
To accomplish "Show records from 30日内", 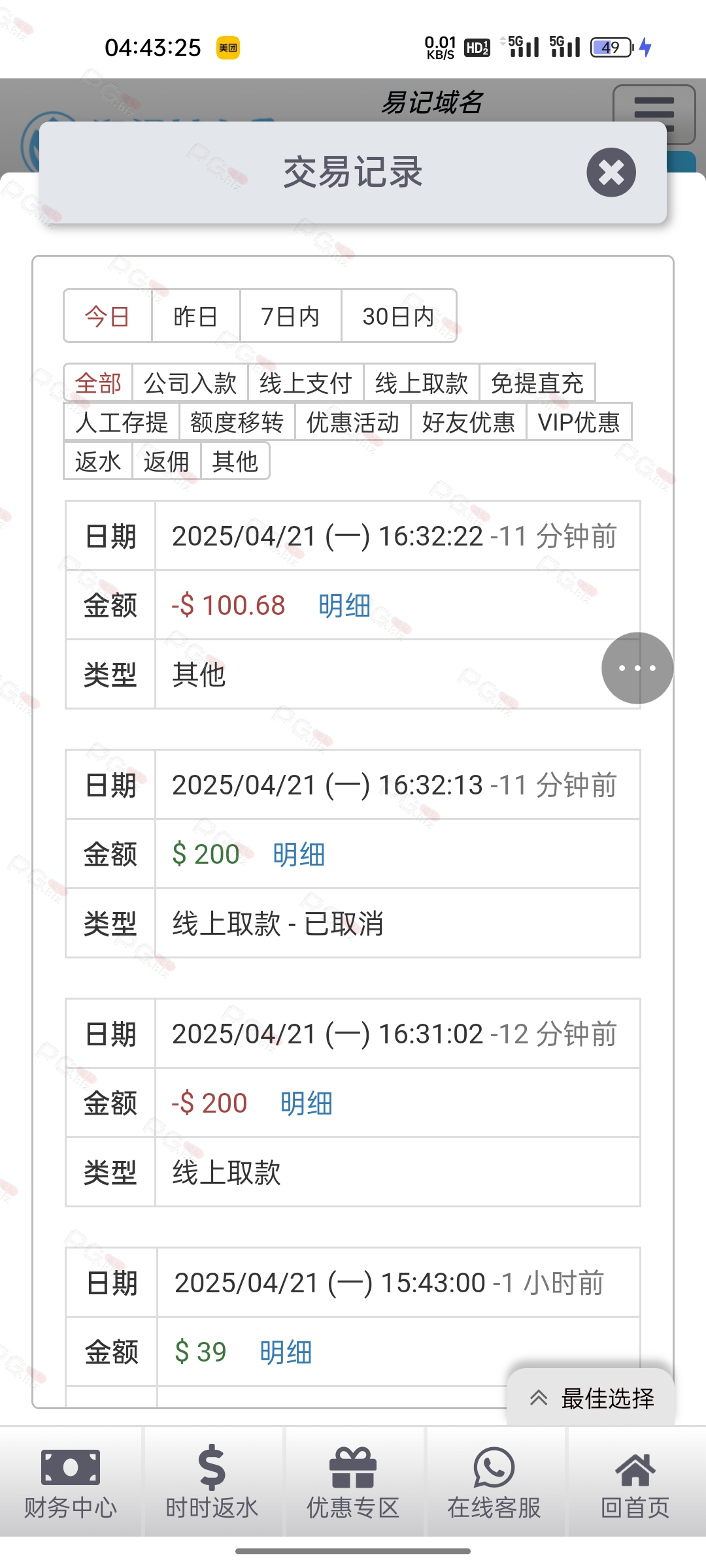I will click(399, 316).
